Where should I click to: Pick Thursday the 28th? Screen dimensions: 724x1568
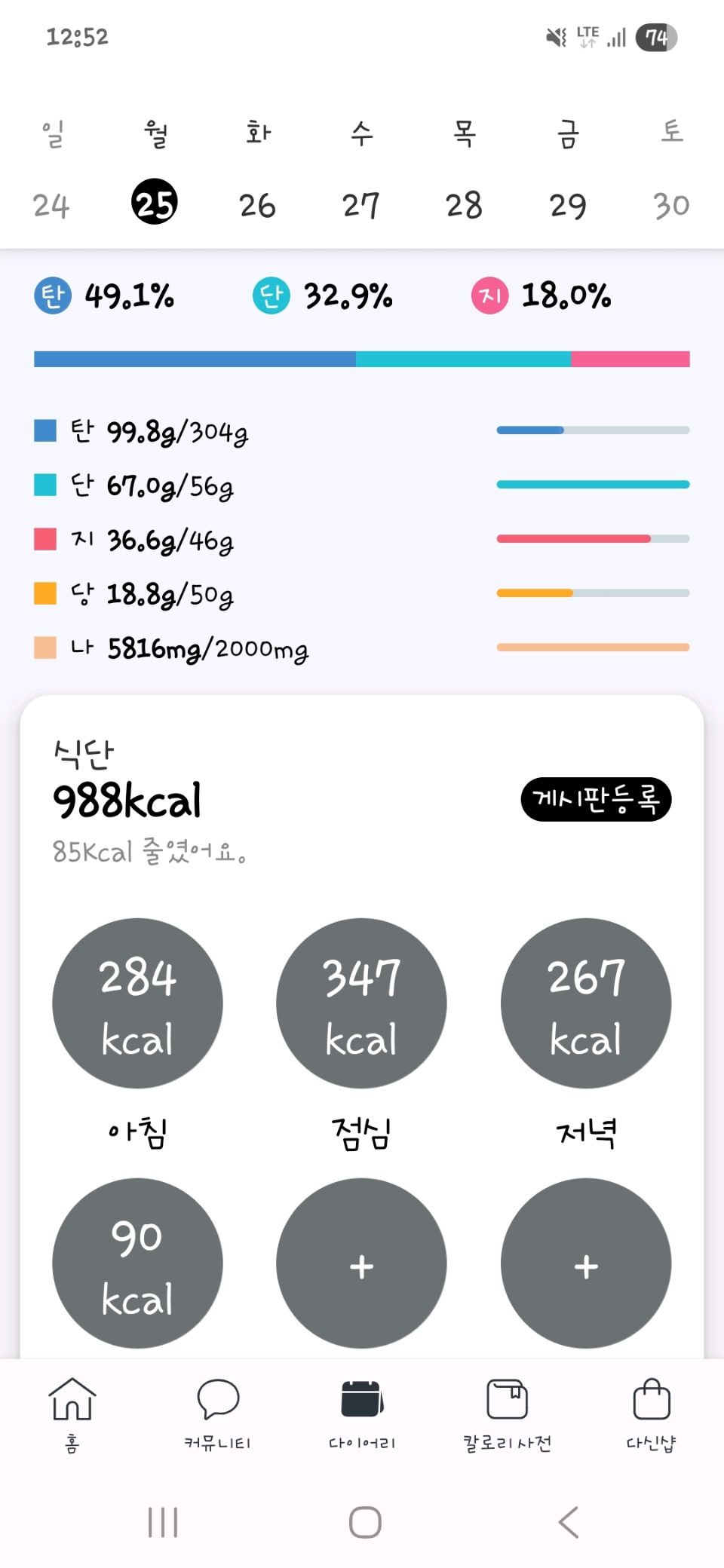click(465, 205)
